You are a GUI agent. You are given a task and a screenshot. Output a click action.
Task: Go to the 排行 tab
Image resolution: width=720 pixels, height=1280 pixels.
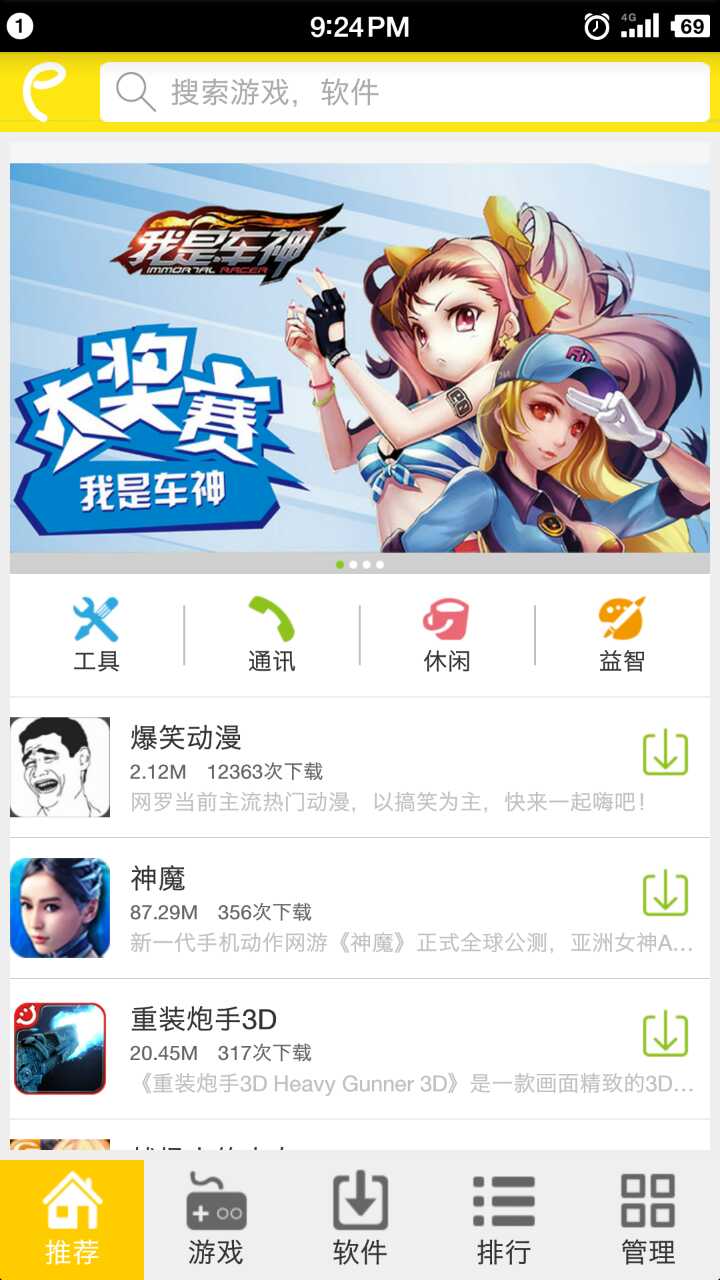click(504, 1220)
